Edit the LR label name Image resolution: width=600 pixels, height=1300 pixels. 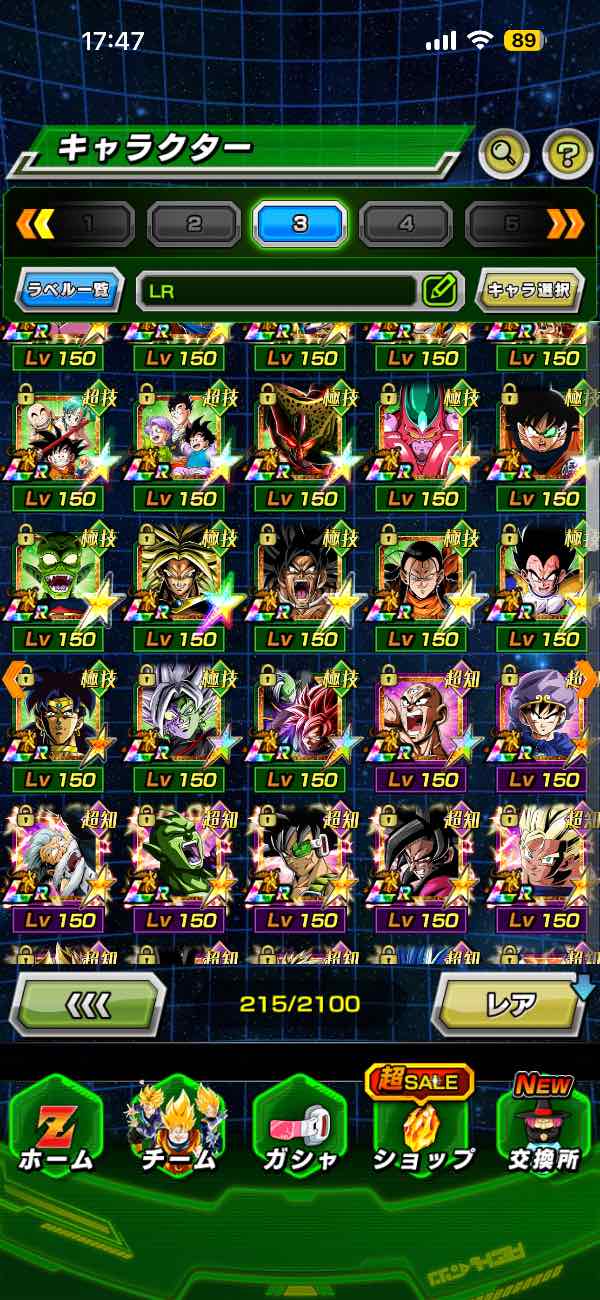439,291
